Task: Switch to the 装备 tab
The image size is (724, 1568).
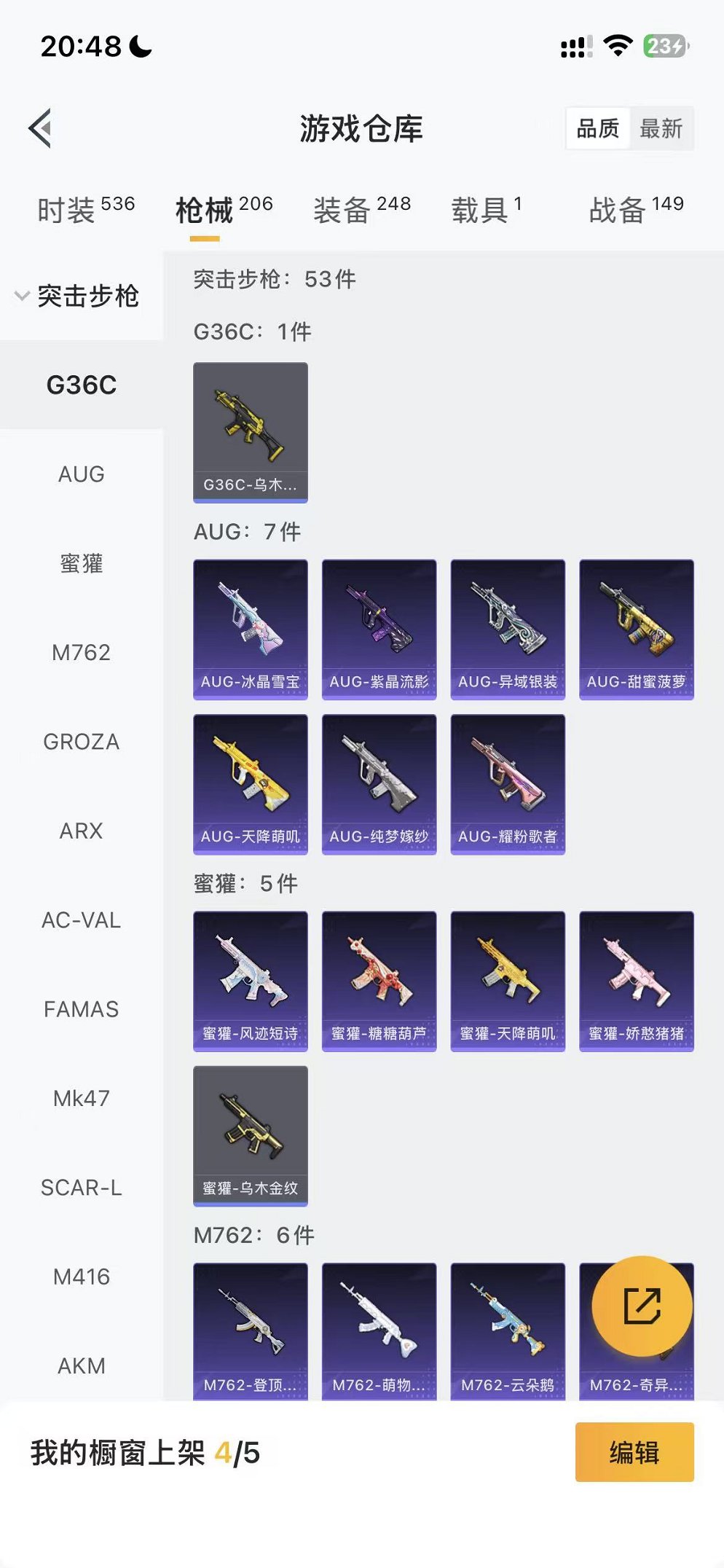Action: point(361,211)
